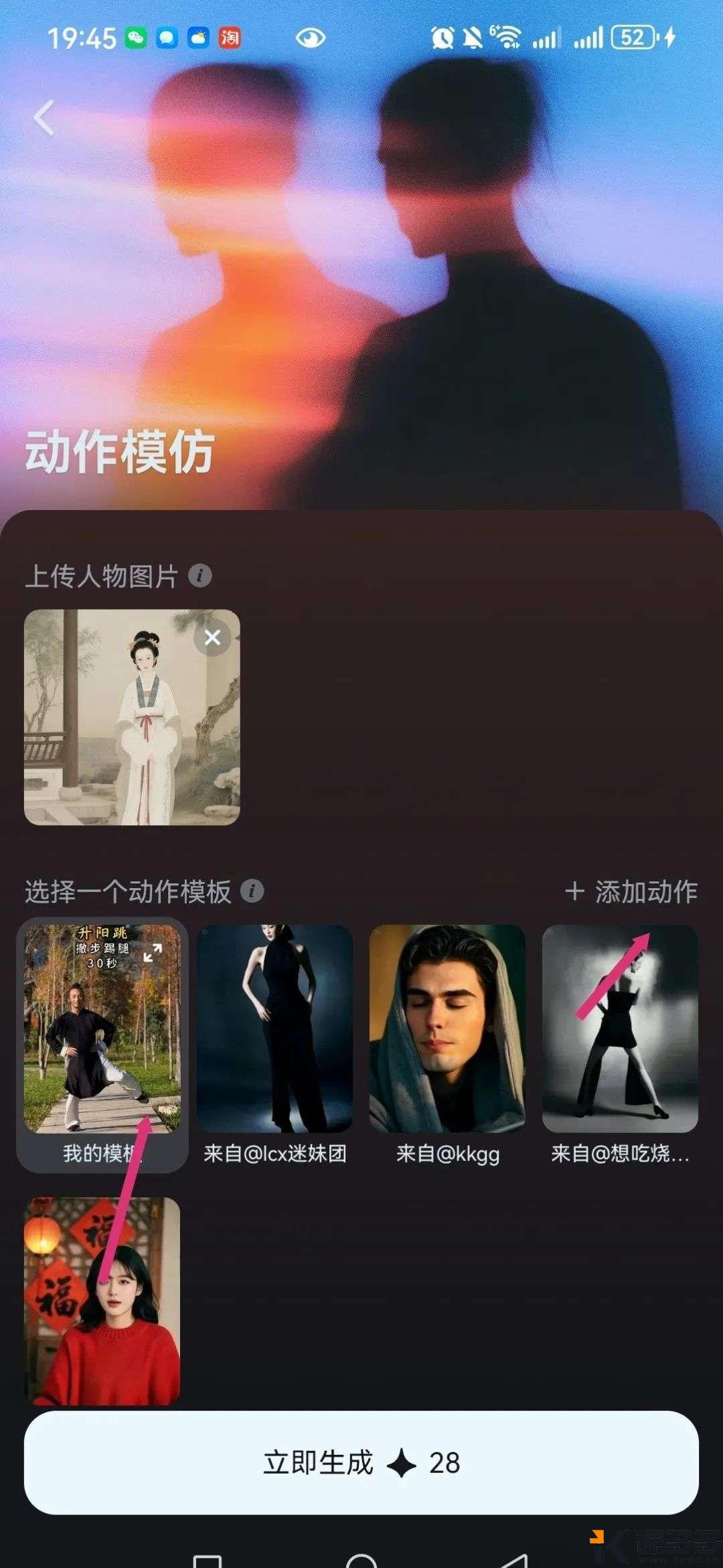Select the red sweater 福 template
Image resolution: width=723 pixels, height=1568 pixels.
[x=102, y=1300]
